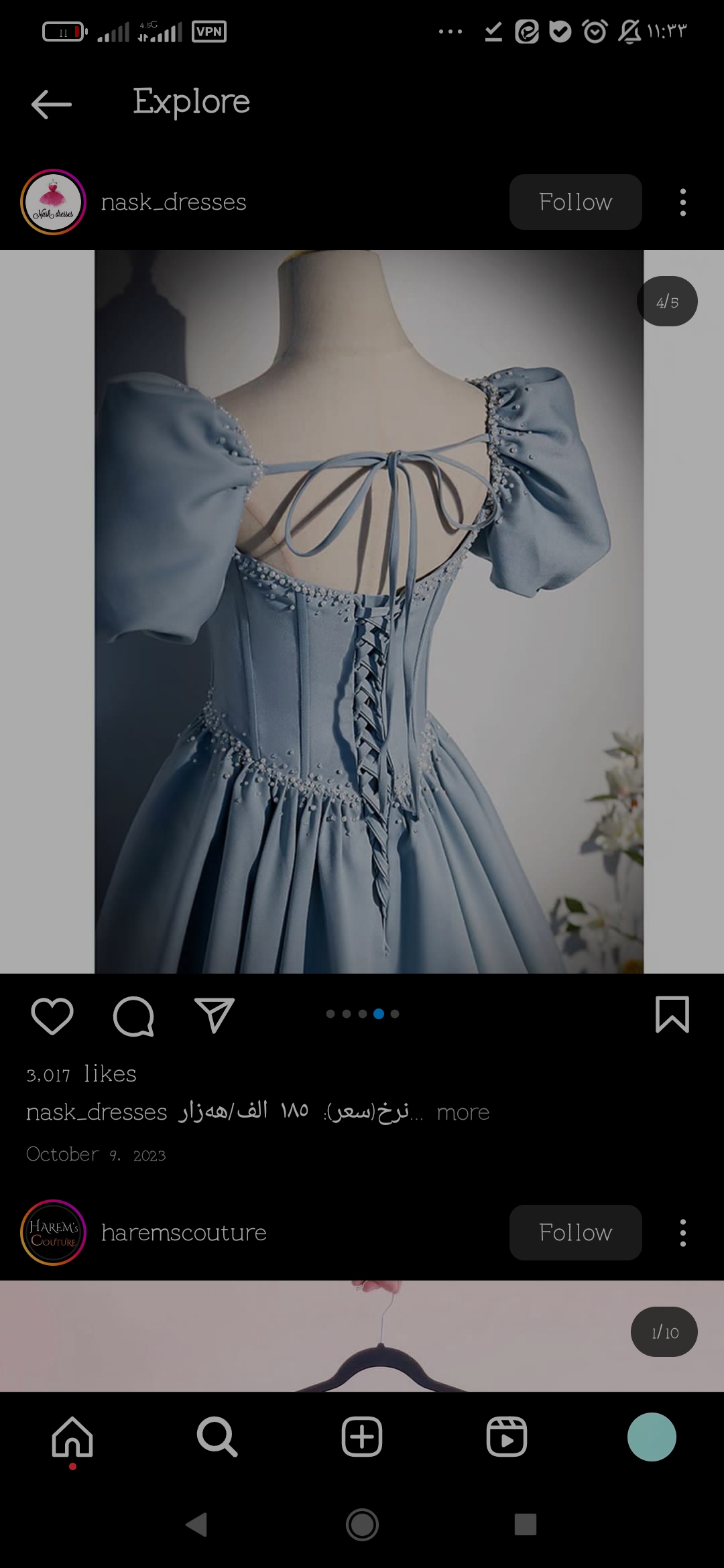Open the haremscouture profile name

click(x=184, y=1232)
